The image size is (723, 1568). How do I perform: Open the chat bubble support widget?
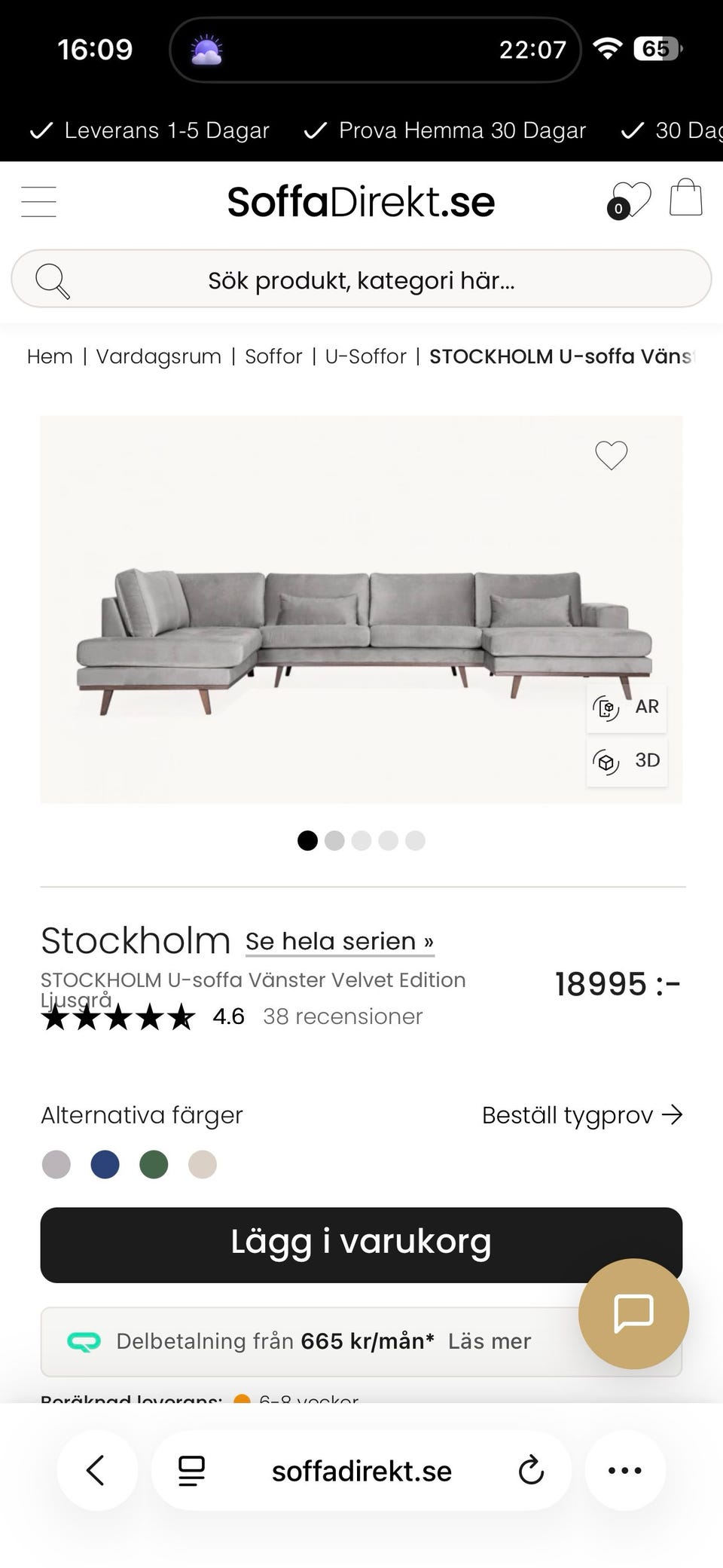click(633, 1314)
